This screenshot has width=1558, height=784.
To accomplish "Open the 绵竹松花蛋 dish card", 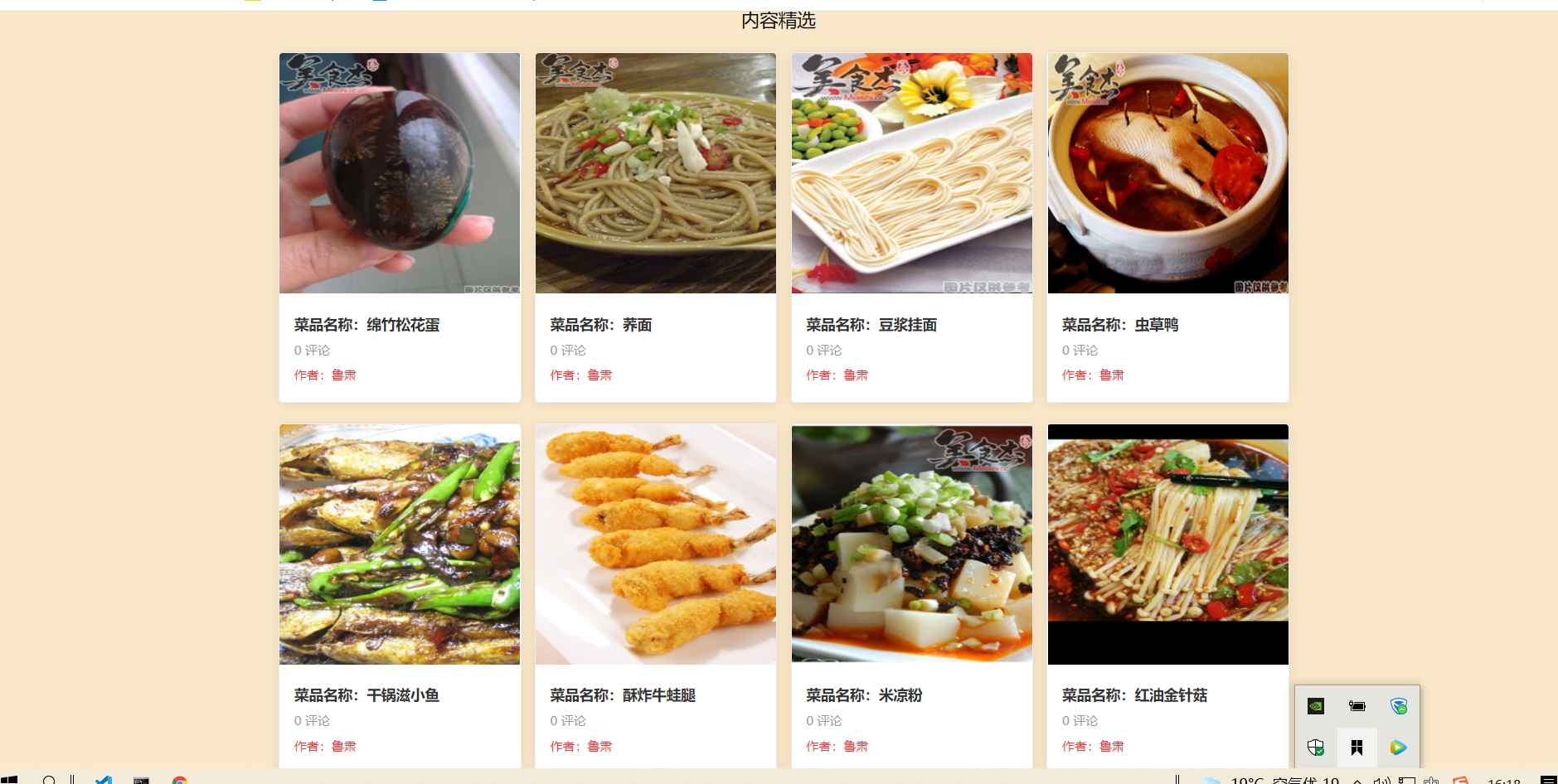I will click(400, 174).
